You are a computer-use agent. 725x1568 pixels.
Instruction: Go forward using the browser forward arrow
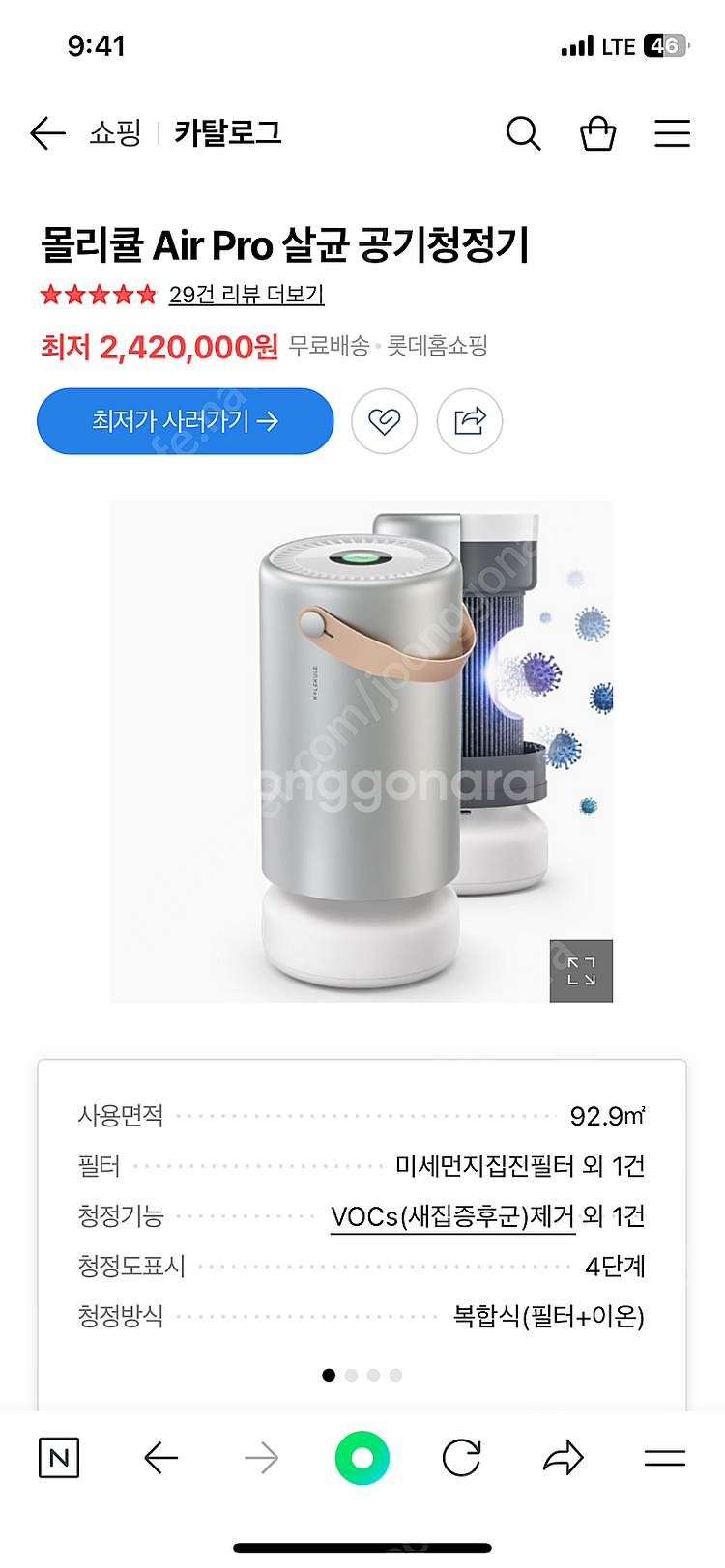pos(261,1457)
